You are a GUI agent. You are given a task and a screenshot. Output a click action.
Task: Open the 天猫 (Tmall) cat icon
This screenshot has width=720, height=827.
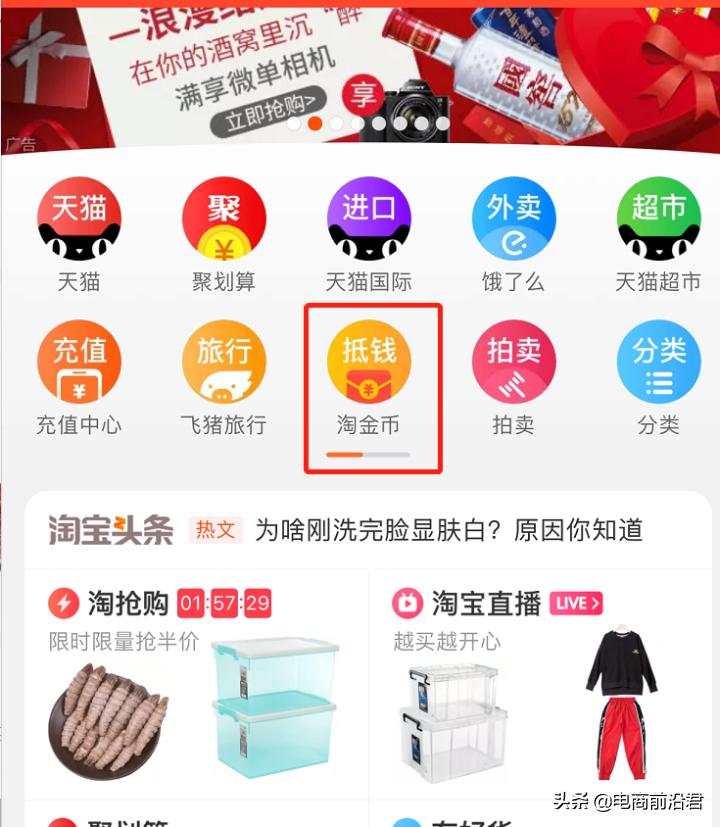click(79, 218)
